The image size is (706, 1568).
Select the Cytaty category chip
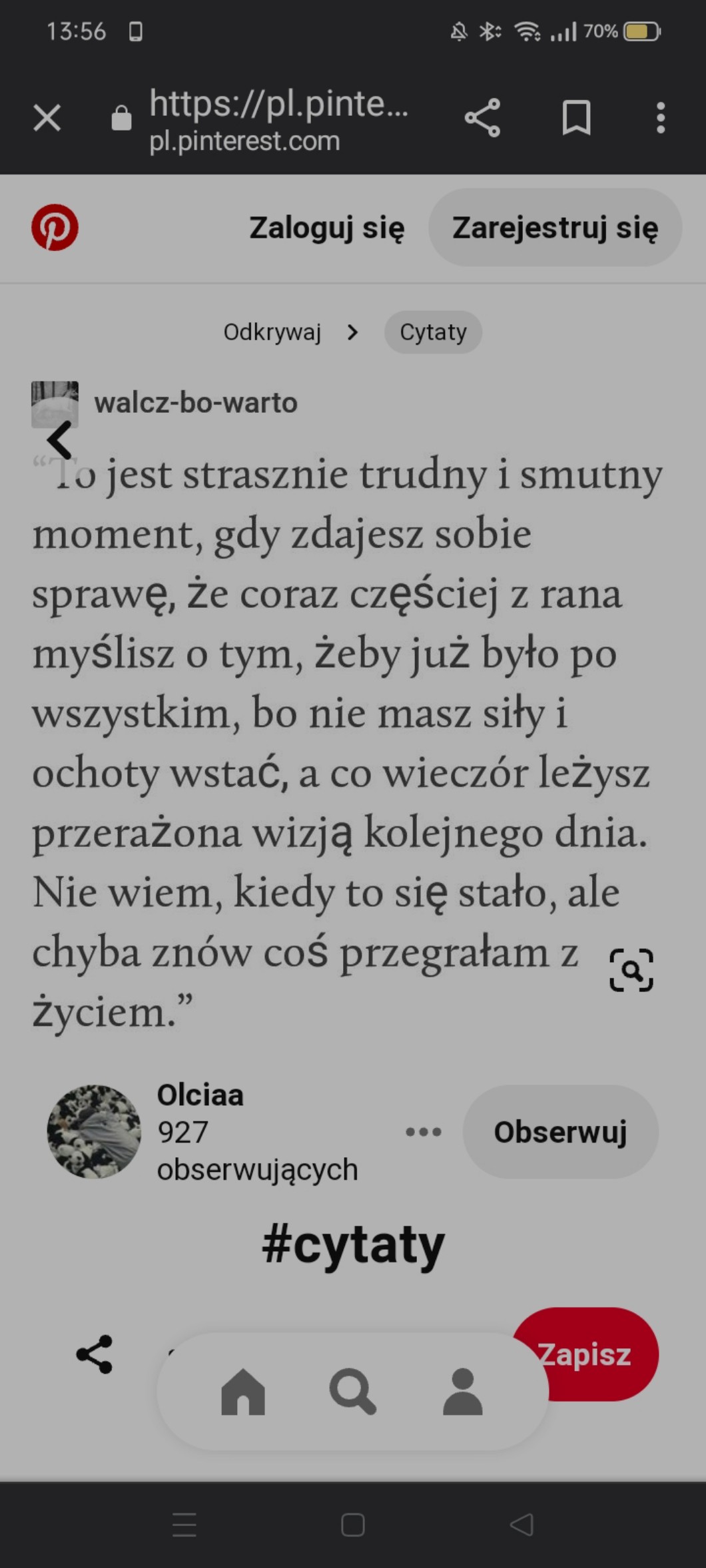[x=433, y=332]
